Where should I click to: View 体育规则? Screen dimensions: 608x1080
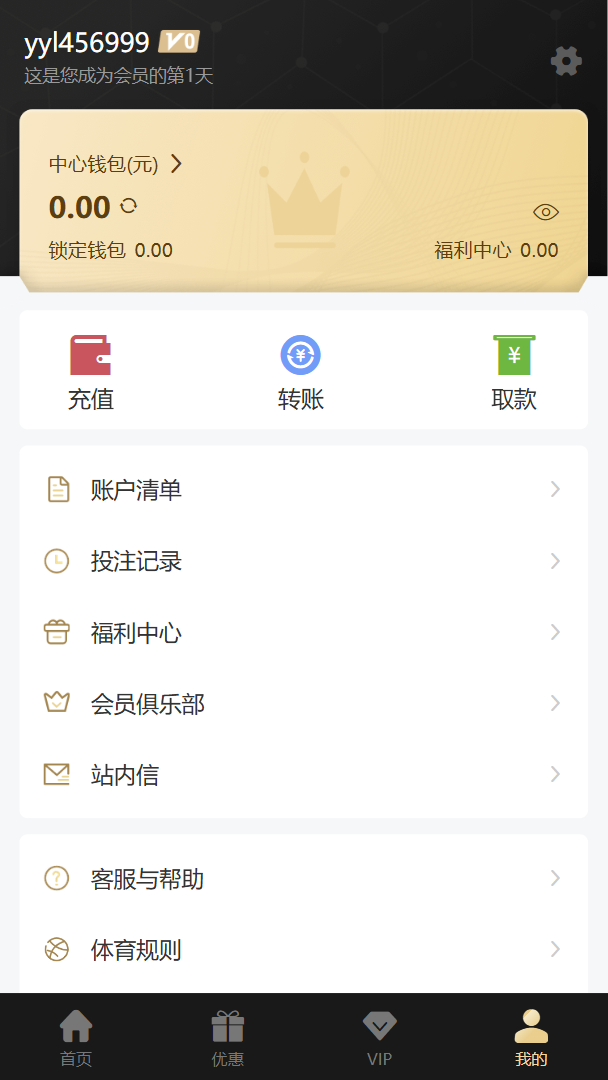[304, 950]
